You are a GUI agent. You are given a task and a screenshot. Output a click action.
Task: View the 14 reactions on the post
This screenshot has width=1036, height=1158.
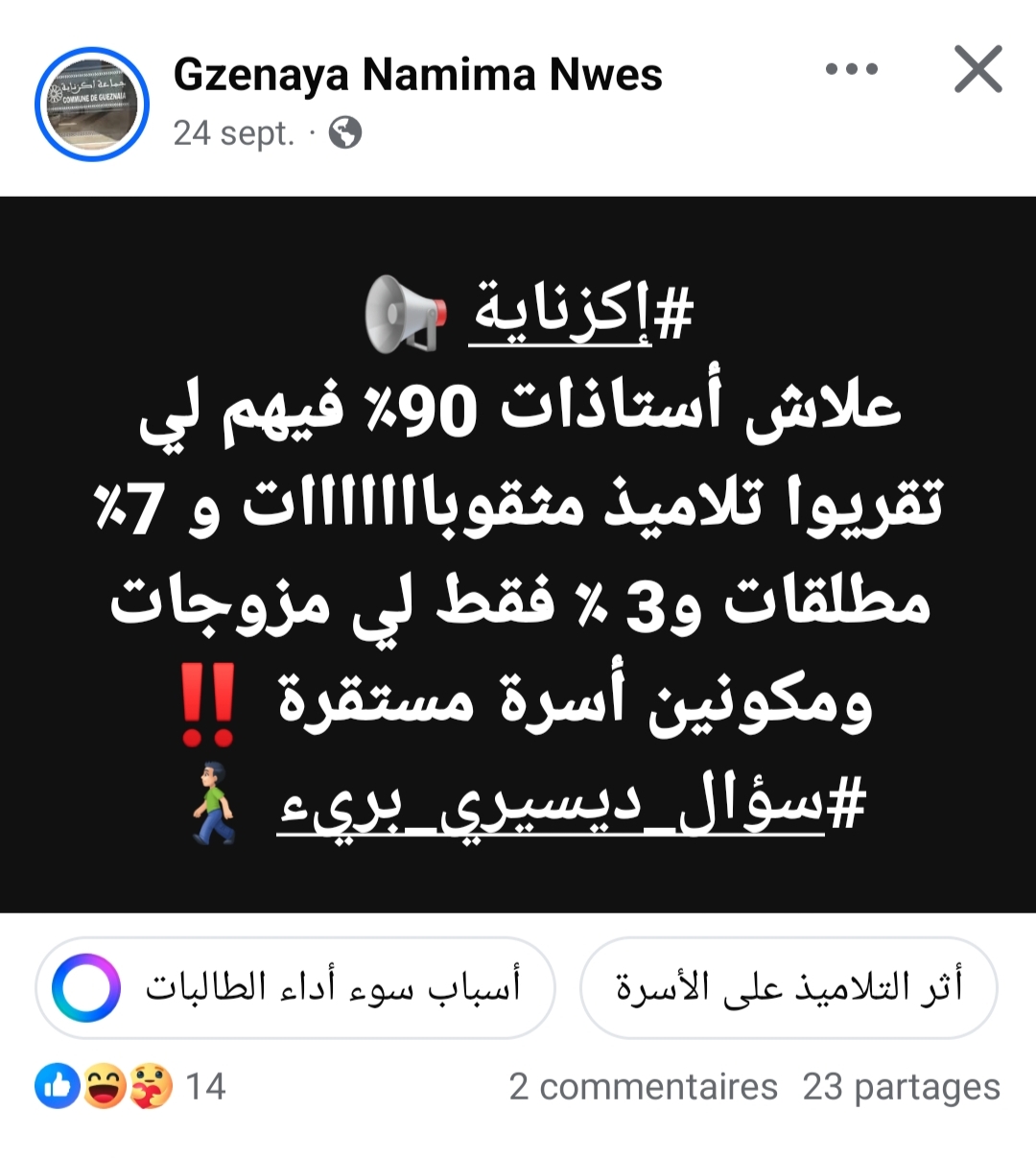pyautogui.click(x=130, y=1087)
